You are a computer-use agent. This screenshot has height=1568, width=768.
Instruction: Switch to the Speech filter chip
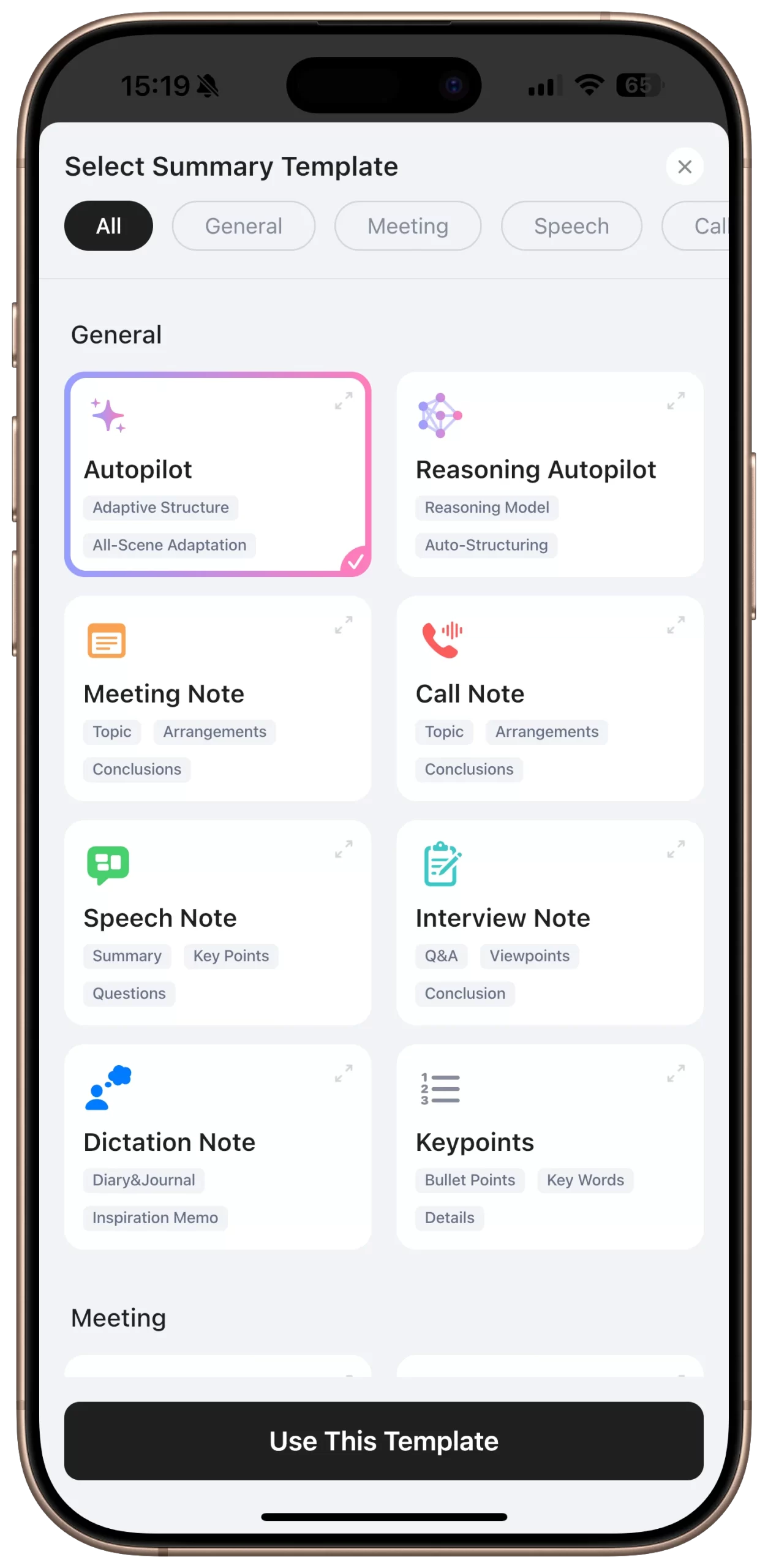coord(571,226)
